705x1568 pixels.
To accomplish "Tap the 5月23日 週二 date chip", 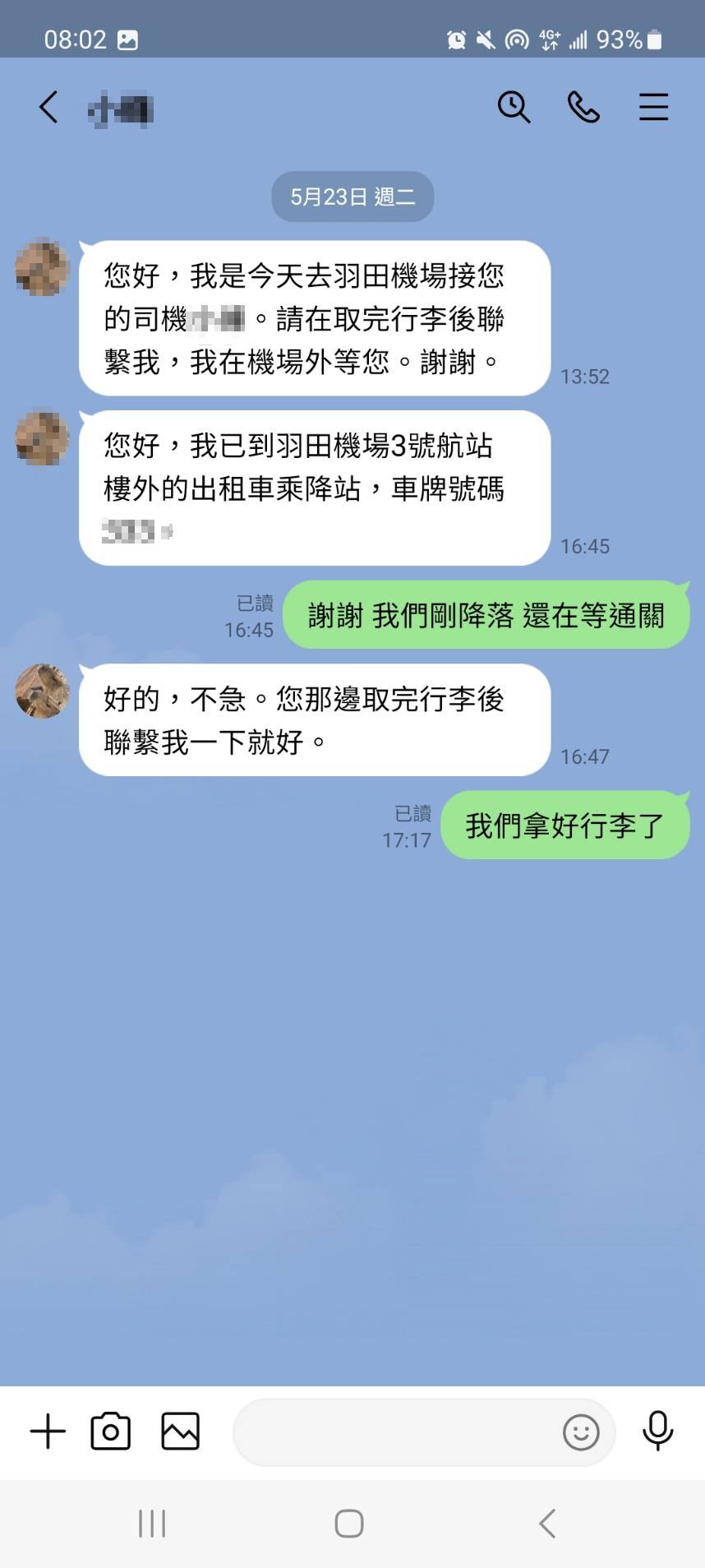I will tap(352, 197).
